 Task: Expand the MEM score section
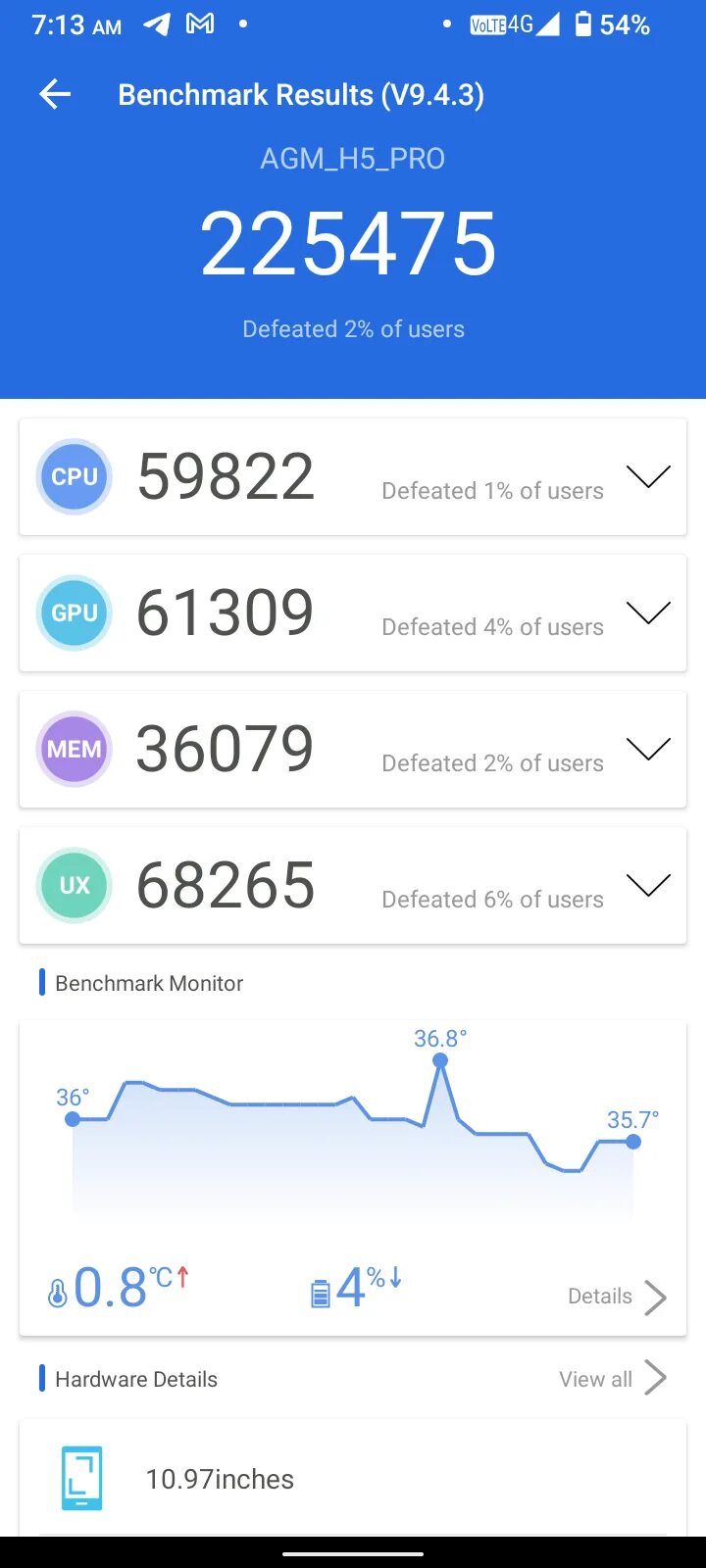648,750
